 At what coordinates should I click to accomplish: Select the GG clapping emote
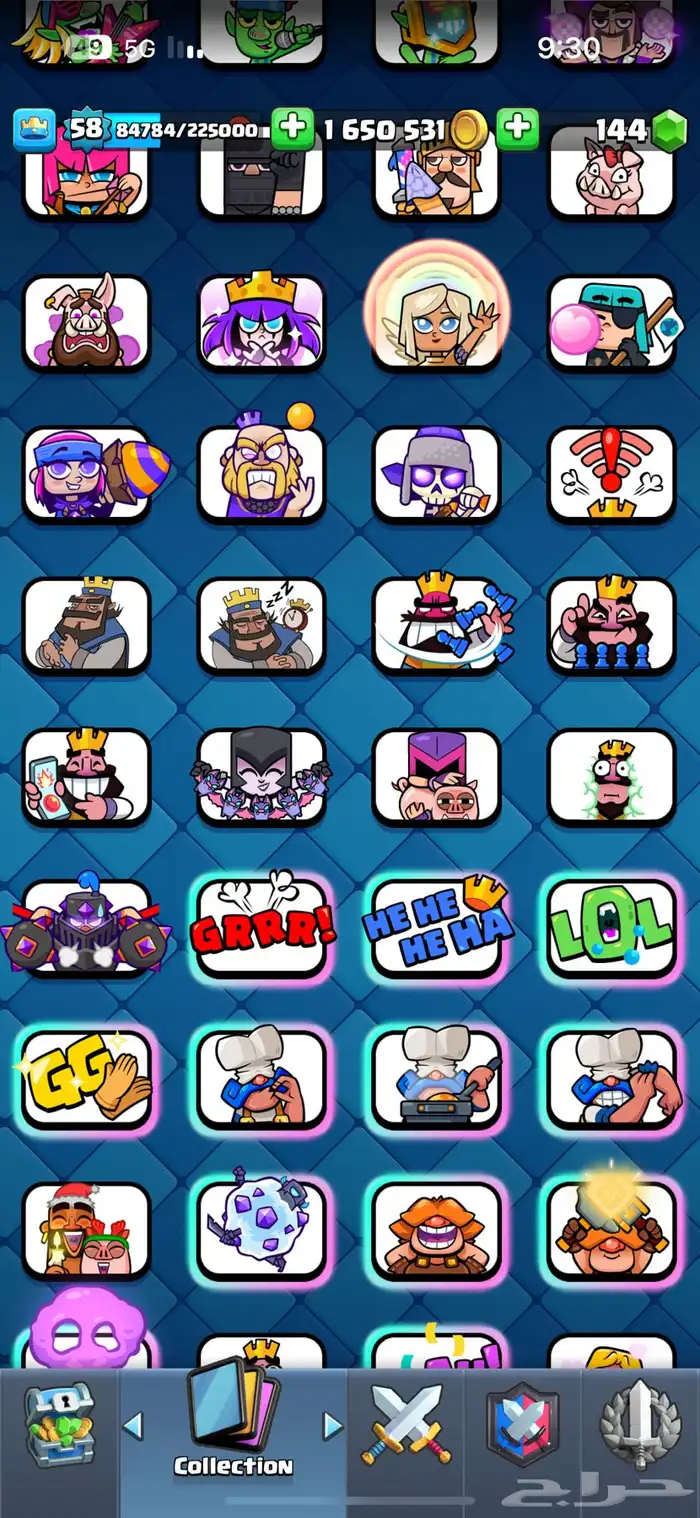(87, 1079)
